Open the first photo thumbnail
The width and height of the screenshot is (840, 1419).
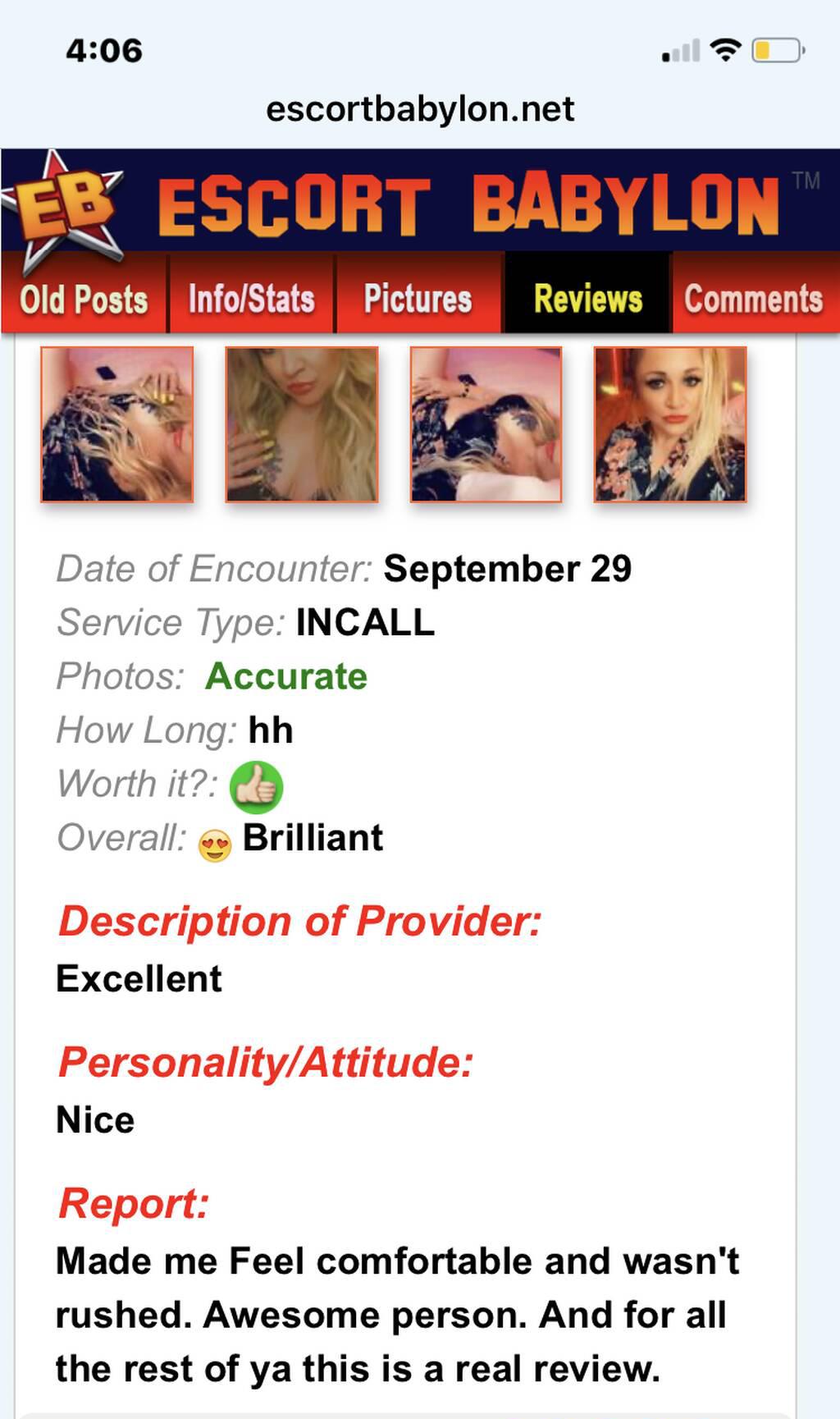[117, 423]
